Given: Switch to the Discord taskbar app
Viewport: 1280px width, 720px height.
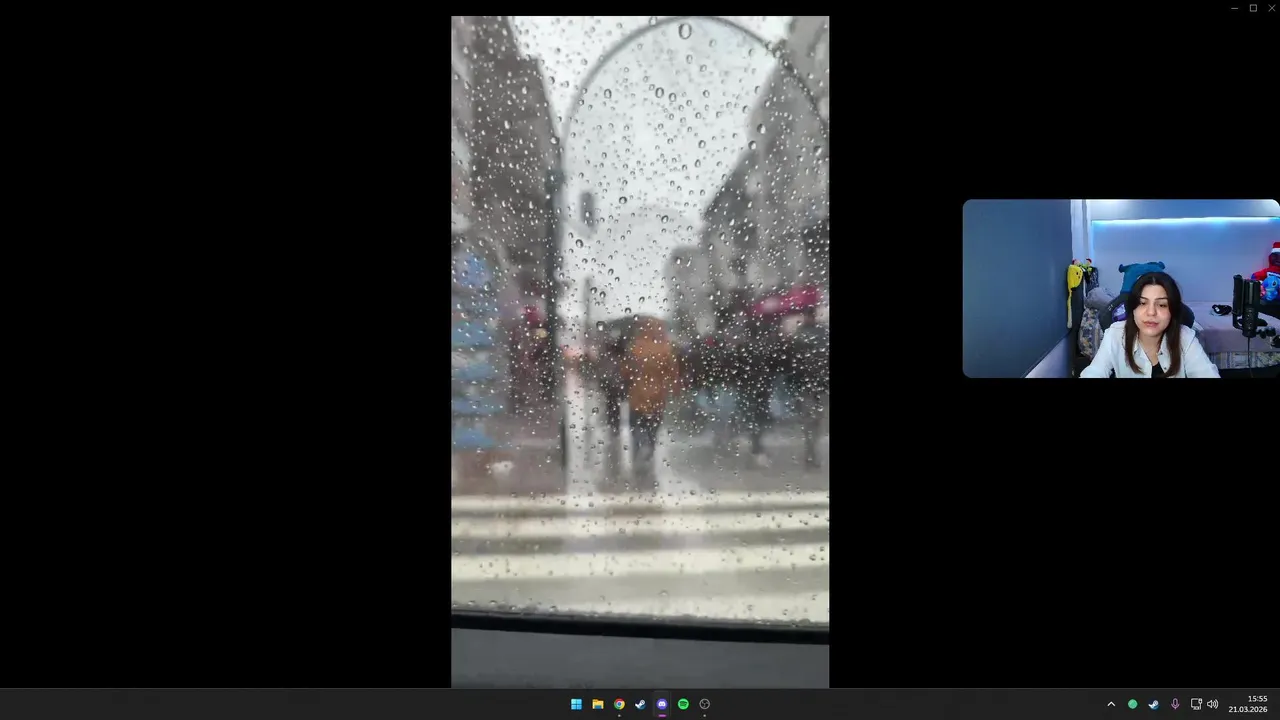Looking at the screenshot, I should [x=662, y=704].
